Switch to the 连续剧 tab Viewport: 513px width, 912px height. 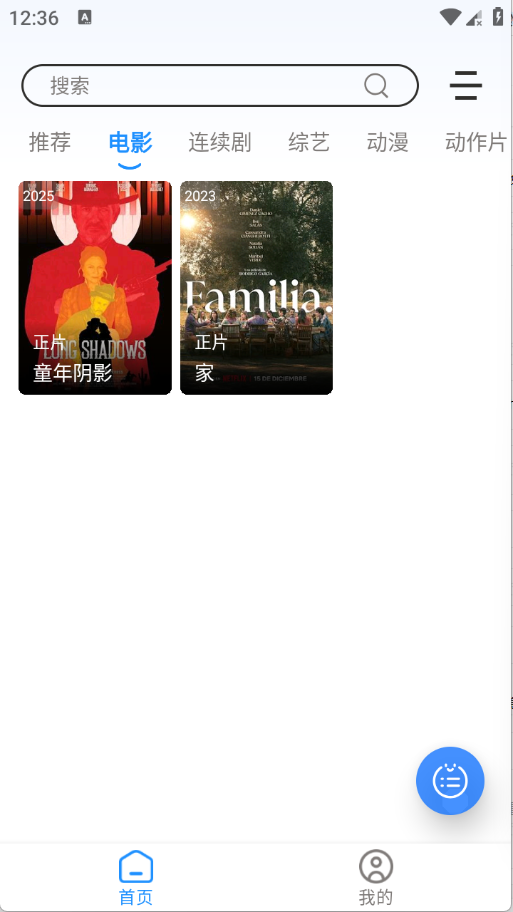tap(220, 142)
